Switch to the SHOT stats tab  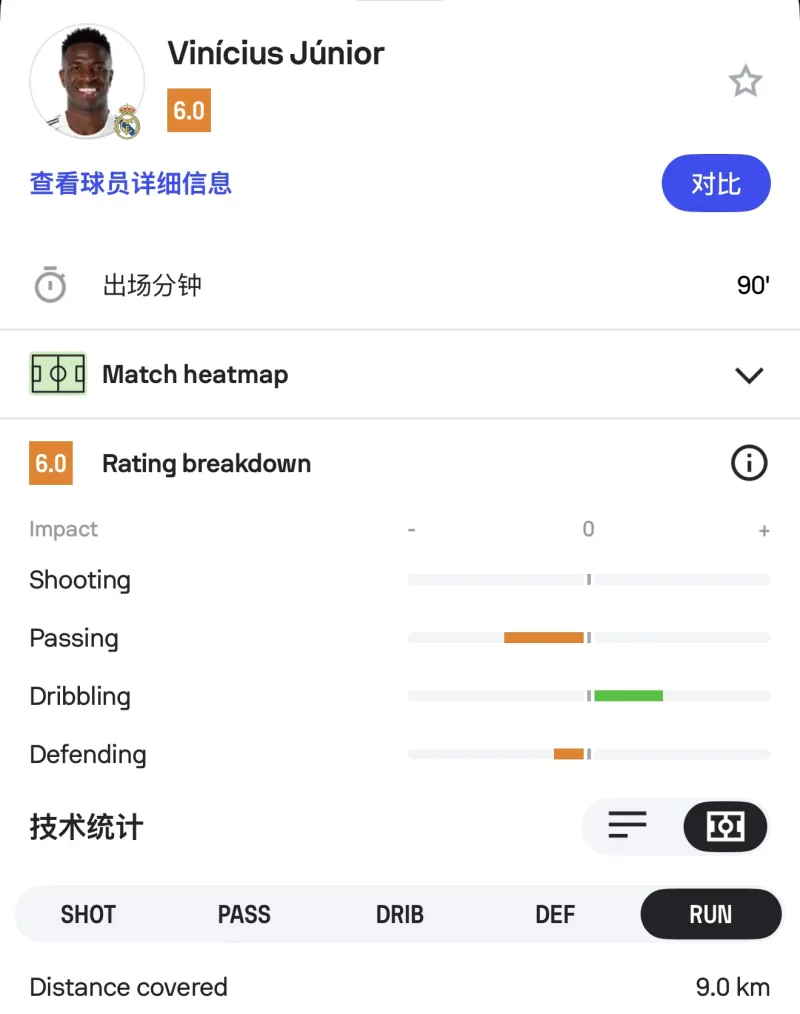pos(88,914)
